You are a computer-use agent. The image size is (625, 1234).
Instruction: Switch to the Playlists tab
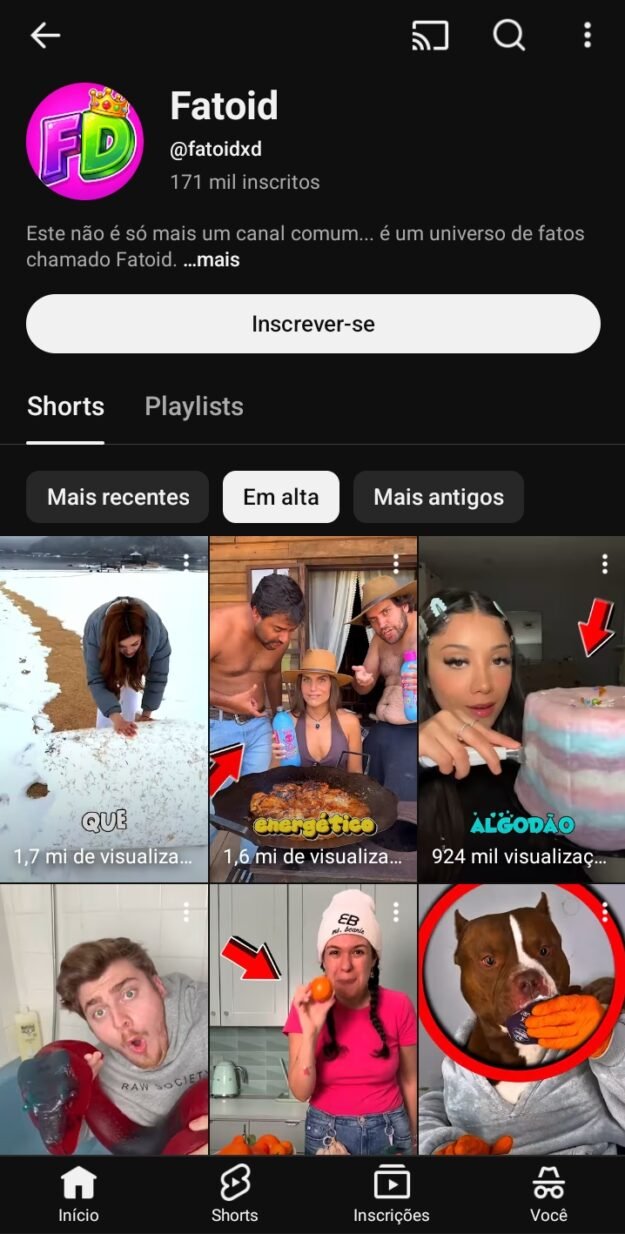(194, 406)
